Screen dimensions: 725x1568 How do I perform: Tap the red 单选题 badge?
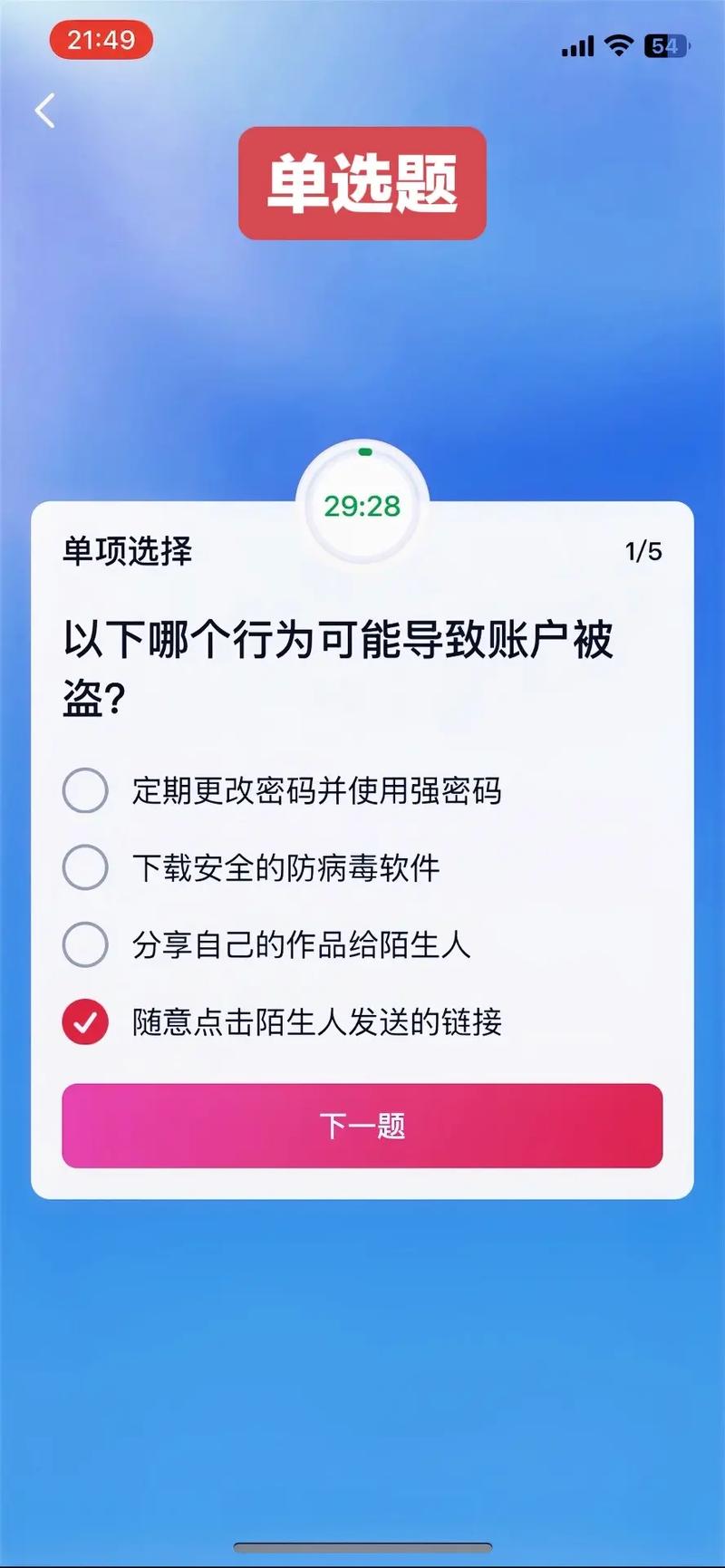pyautogui.click(x=361, y=183)
